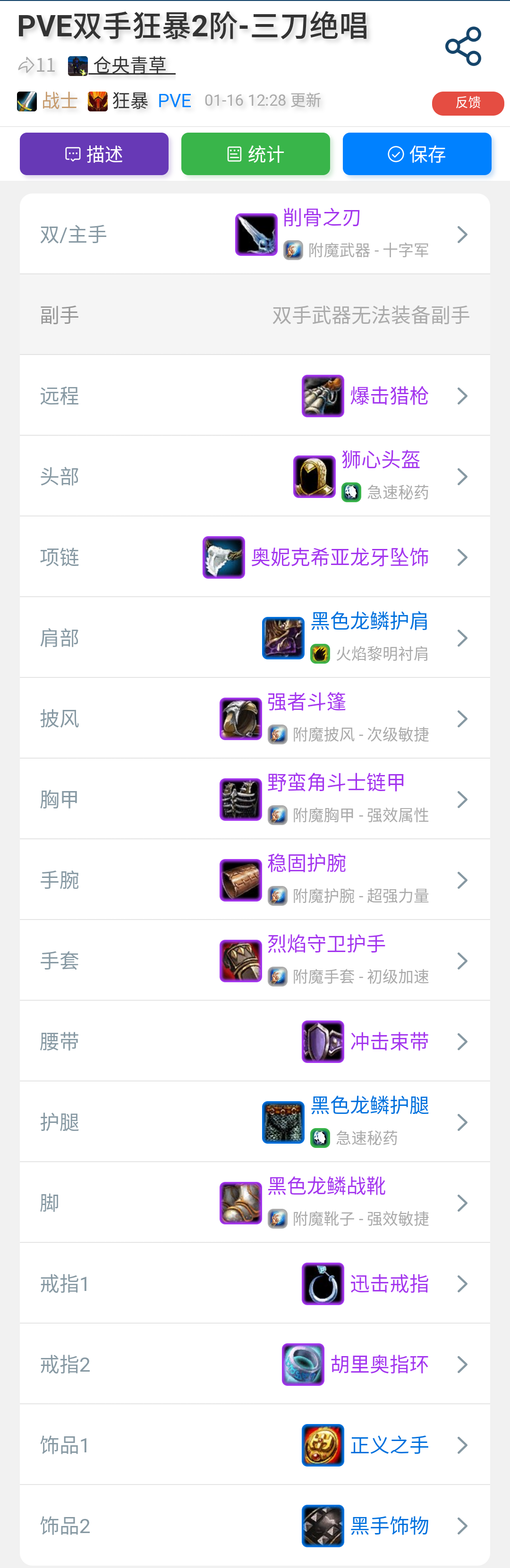Image resolution: width=510 pixels, height=1568 pixels.
Task: Open 黑色龙鳞护肩 shoulder item
Action: coord(255,637)
